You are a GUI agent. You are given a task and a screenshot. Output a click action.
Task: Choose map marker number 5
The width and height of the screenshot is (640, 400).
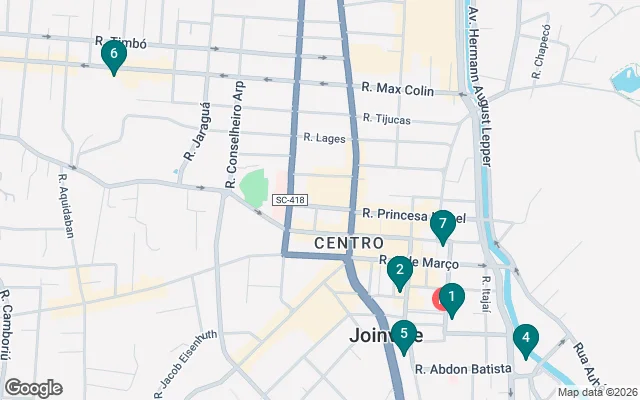[403, 335]
